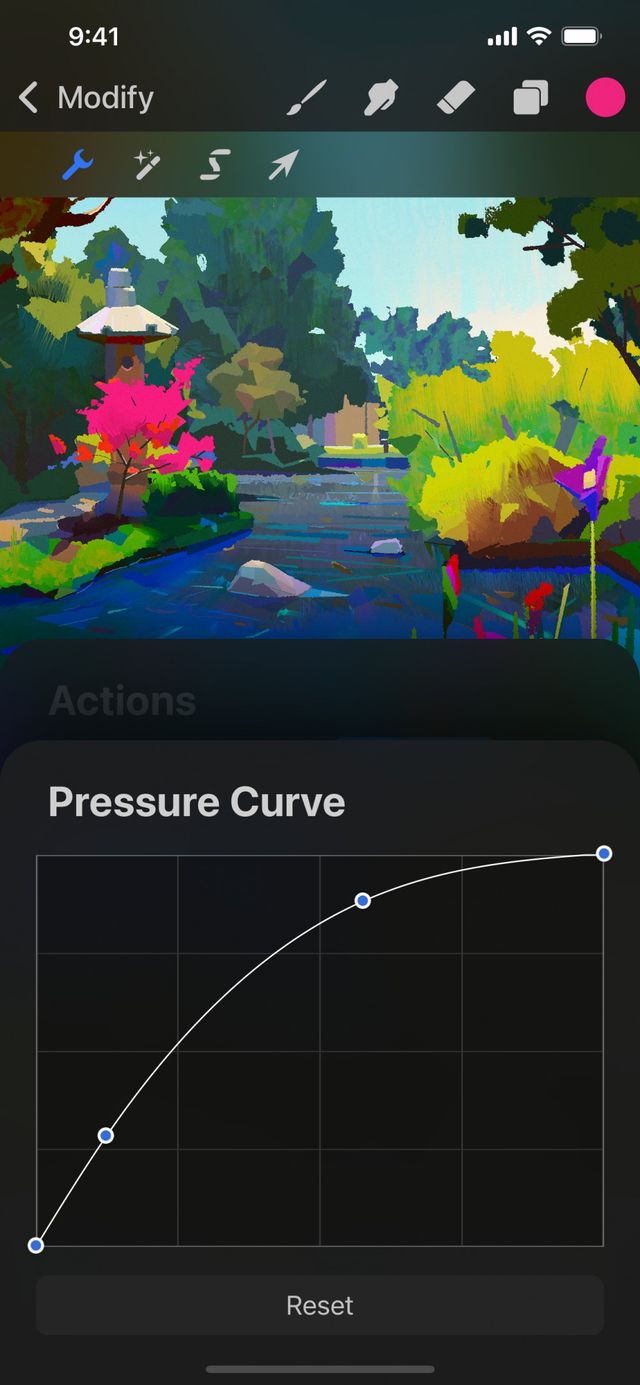Go back via the Modify button

click(x=85, y=98)
